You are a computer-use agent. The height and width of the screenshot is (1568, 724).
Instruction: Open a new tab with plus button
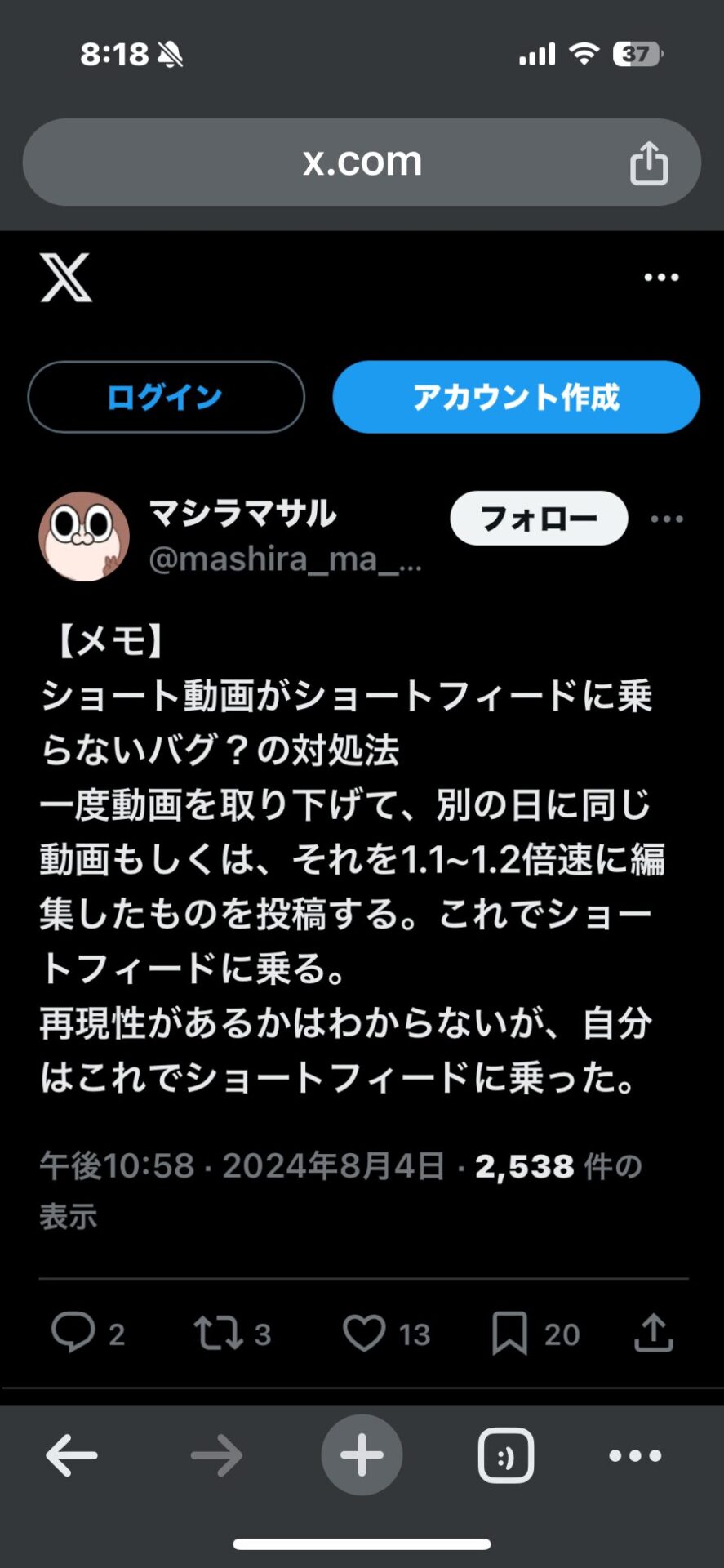[x=362, y=1455]
